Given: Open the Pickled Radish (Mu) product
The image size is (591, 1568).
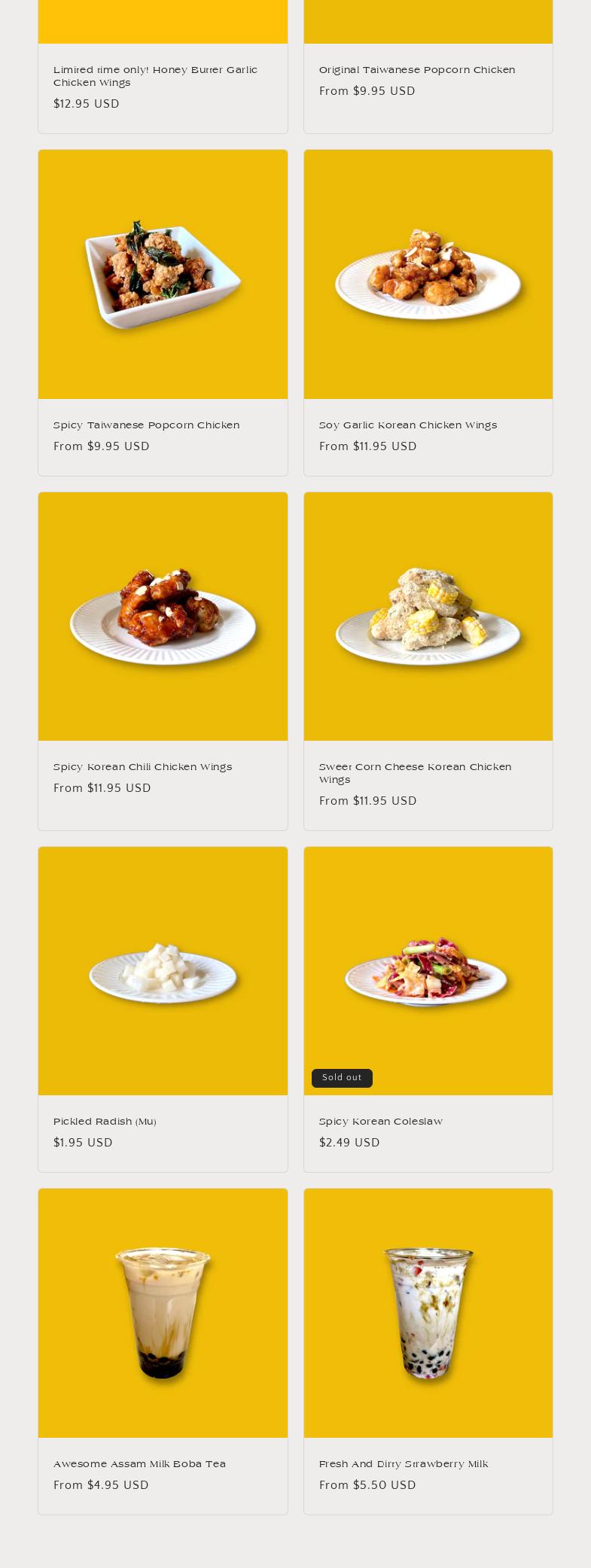Looking at the screenshot, I should click(105, 1122).
